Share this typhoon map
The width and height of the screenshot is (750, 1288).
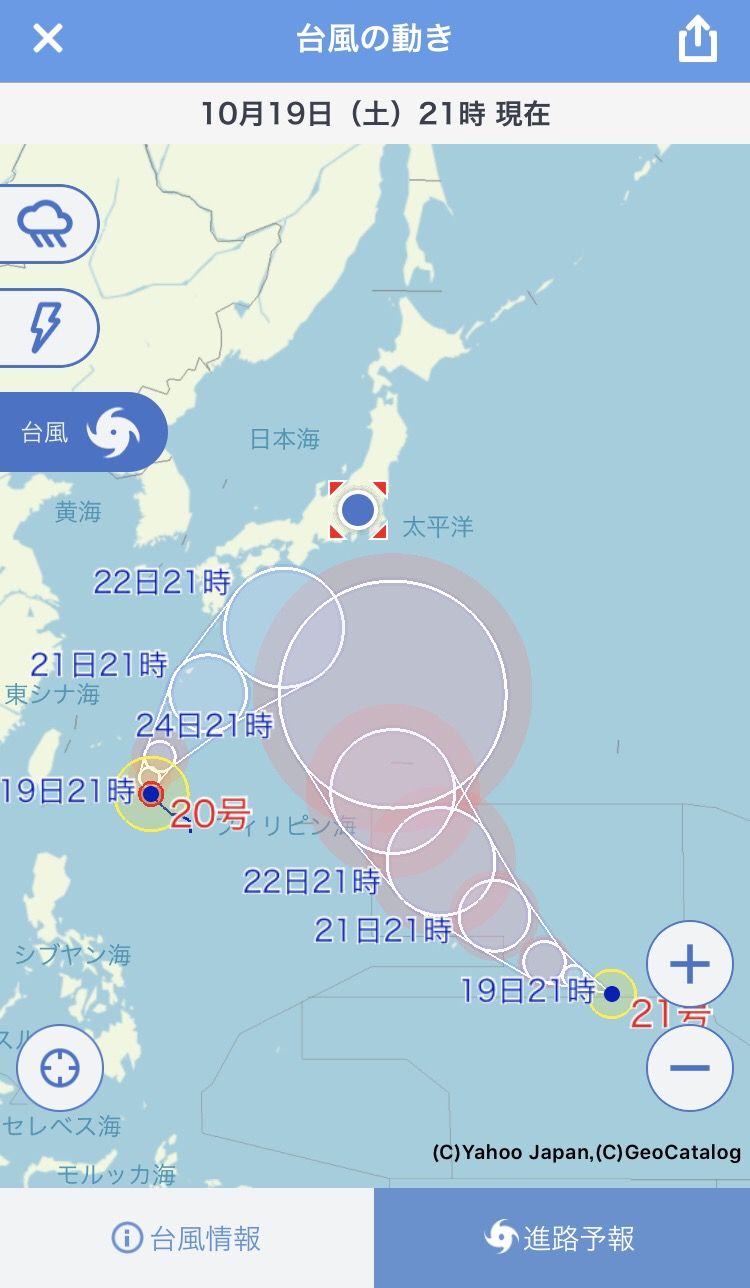pos(697,40)
